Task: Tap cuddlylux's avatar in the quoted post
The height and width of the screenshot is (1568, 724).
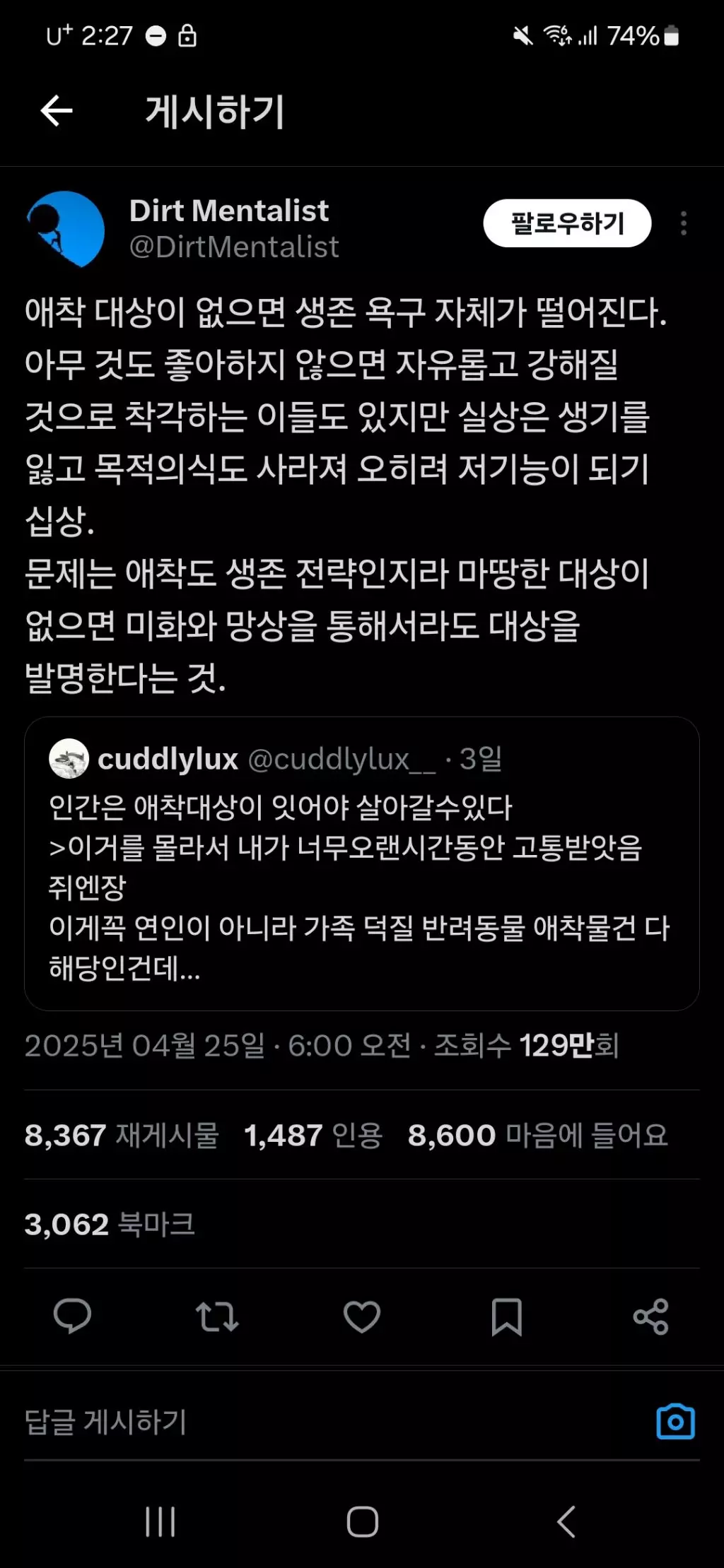Action: click(69, 759)
